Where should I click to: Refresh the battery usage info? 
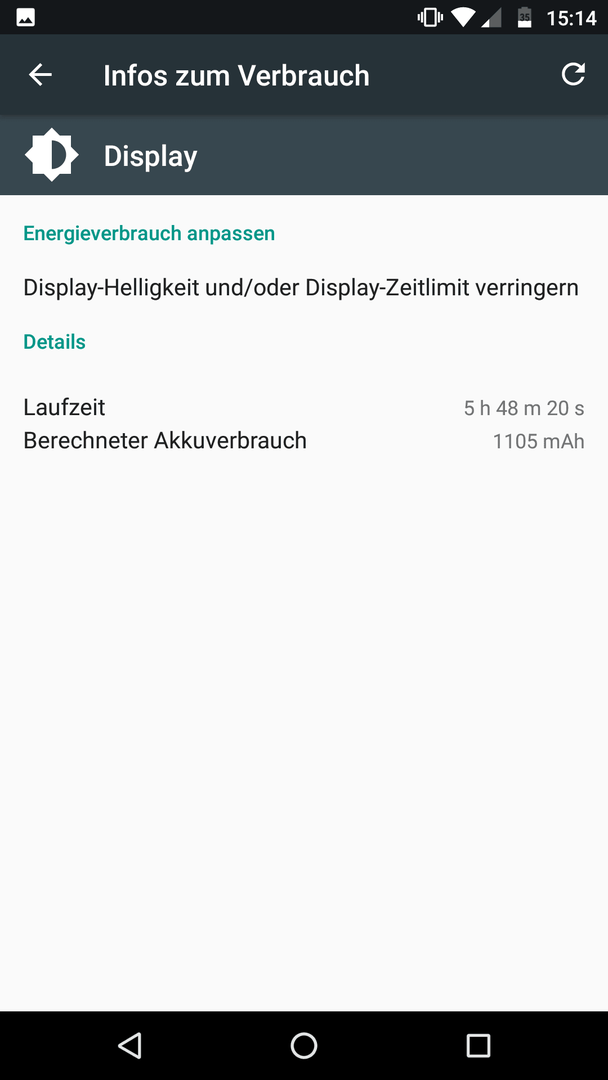(573, 74)
